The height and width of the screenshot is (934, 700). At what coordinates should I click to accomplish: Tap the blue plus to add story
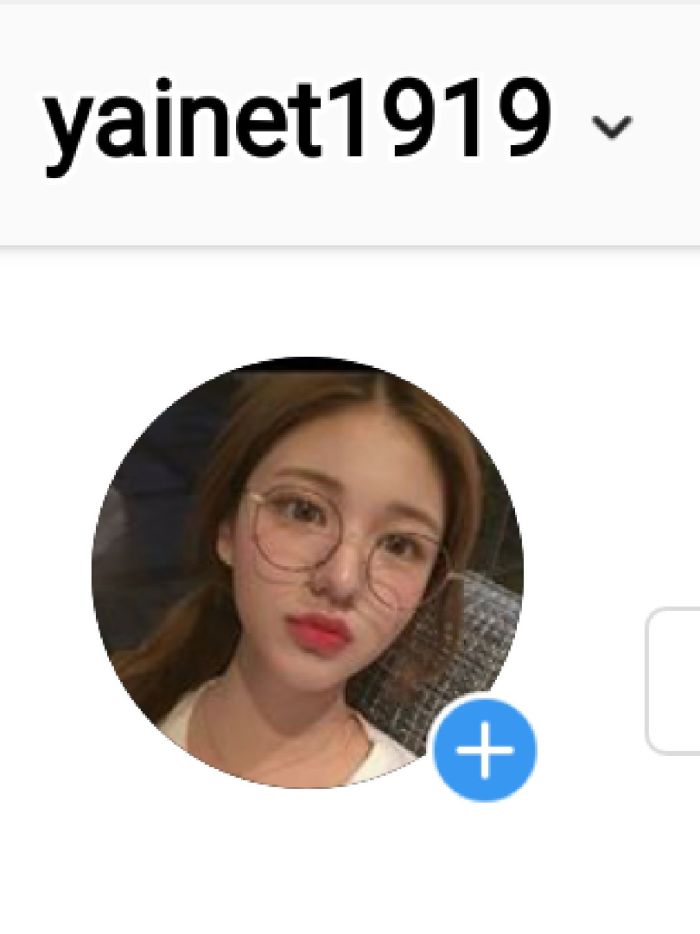[485, 751]
